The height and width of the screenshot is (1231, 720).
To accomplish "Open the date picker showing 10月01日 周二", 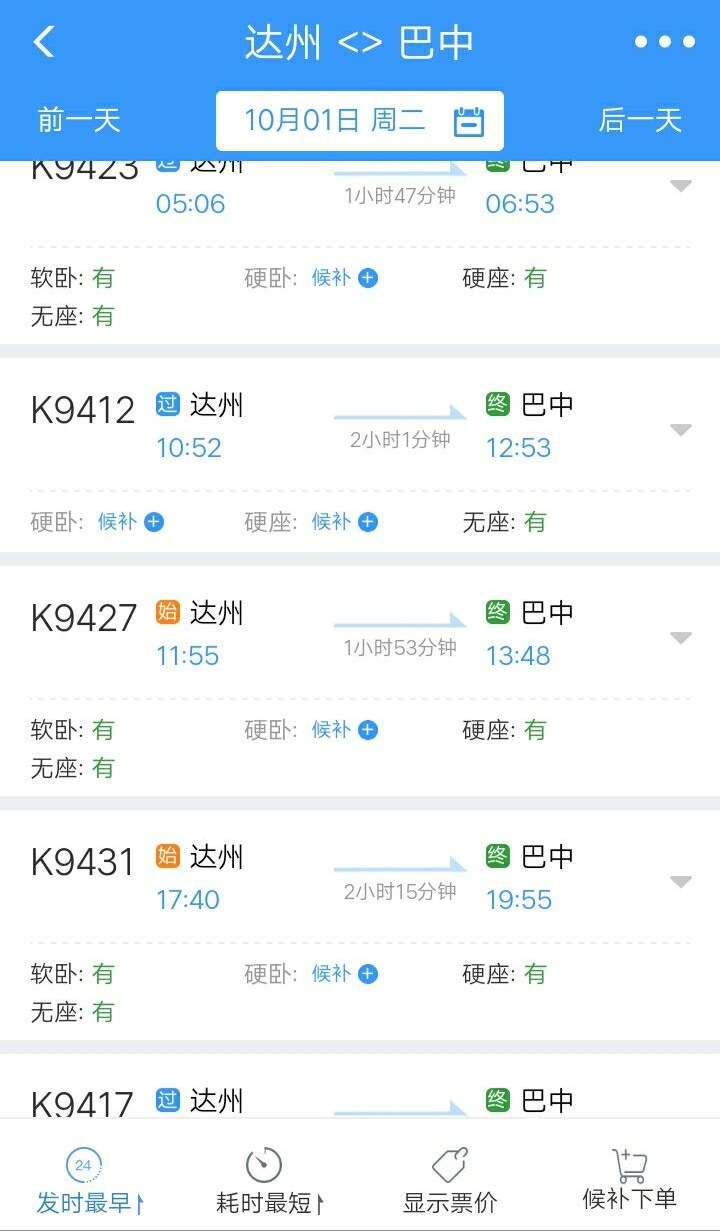I will point(360,121).
